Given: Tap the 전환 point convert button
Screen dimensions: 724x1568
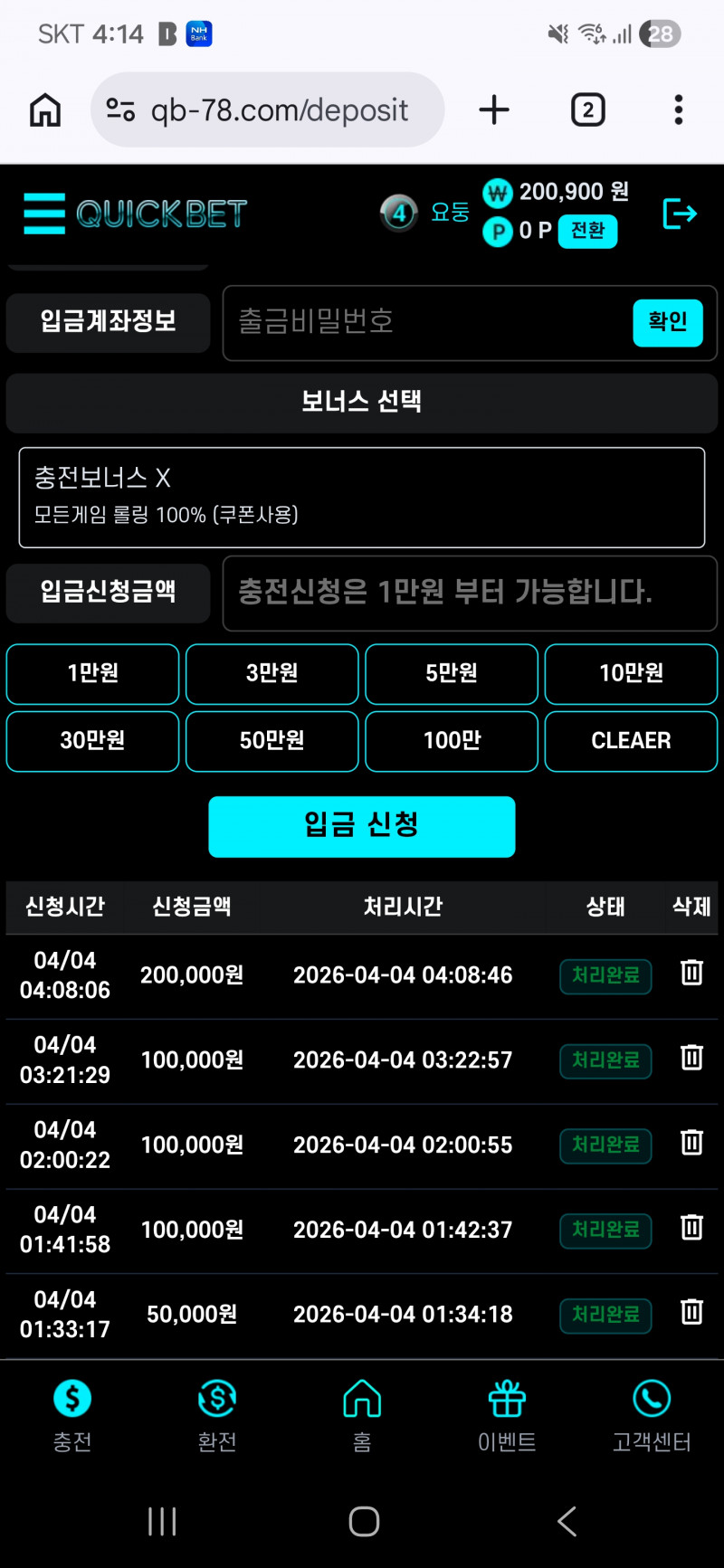Looking at the screenshot, I should [x=587, y=232].
